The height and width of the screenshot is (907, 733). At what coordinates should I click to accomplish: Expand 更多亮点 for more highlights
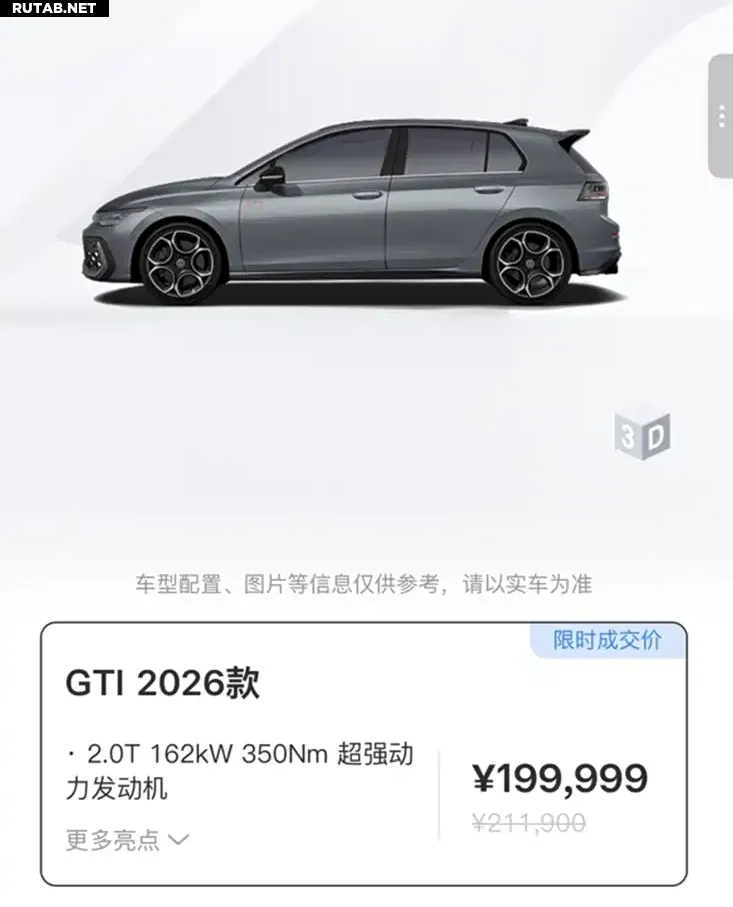click(x=127, y=839)
